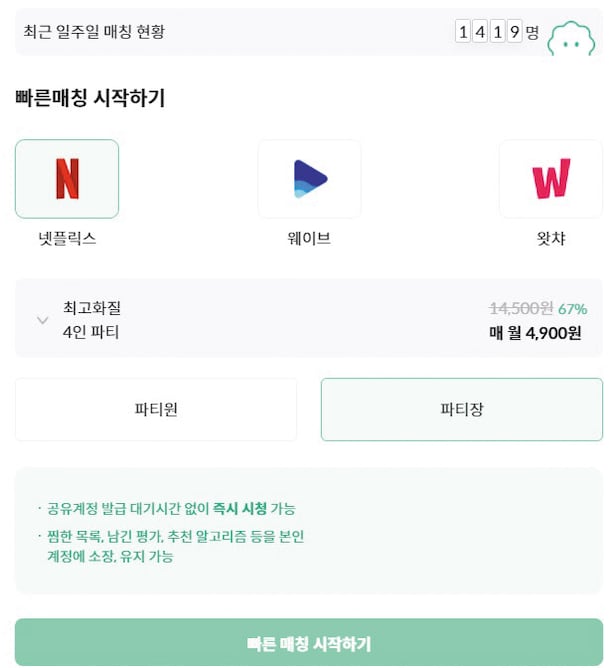Pick the Watcha (왓챠) service
616x668 pixels.
(x=550, y=179)
